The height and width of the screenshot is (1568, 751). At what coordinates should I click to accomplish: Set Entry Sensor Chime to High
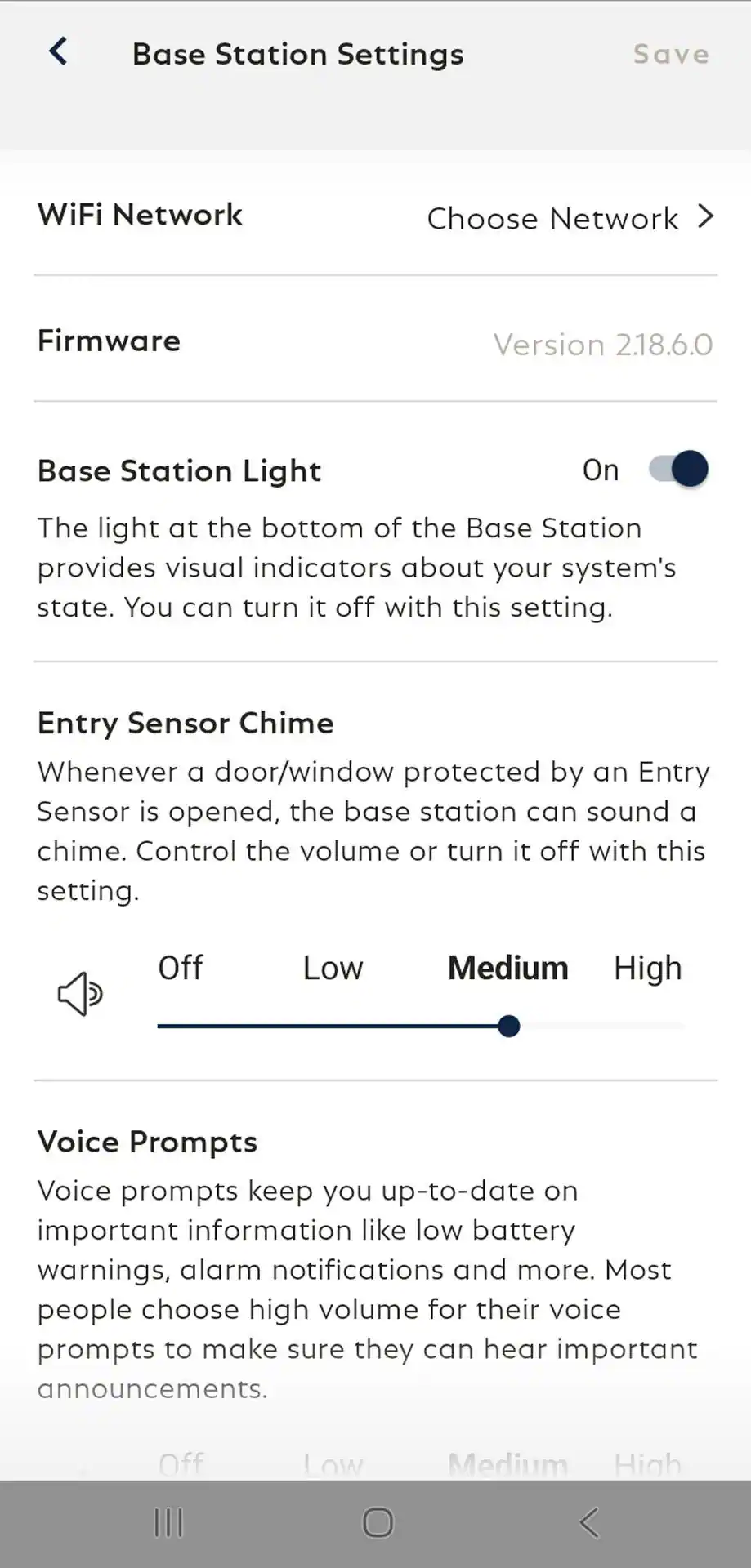click(647, 969)
